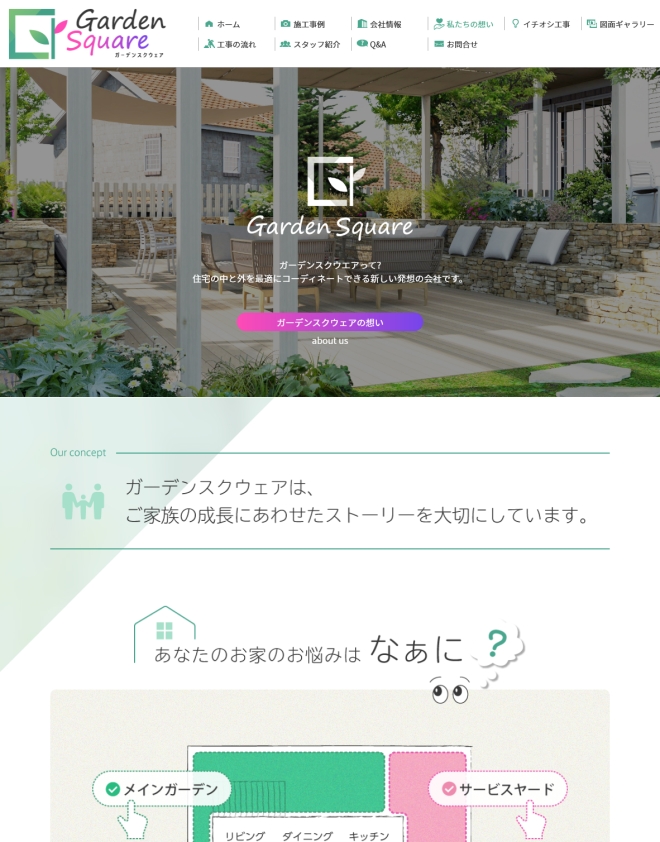Open the イチオシ工事 page
This screenshot has width=660, height=842.
(545, 24)
